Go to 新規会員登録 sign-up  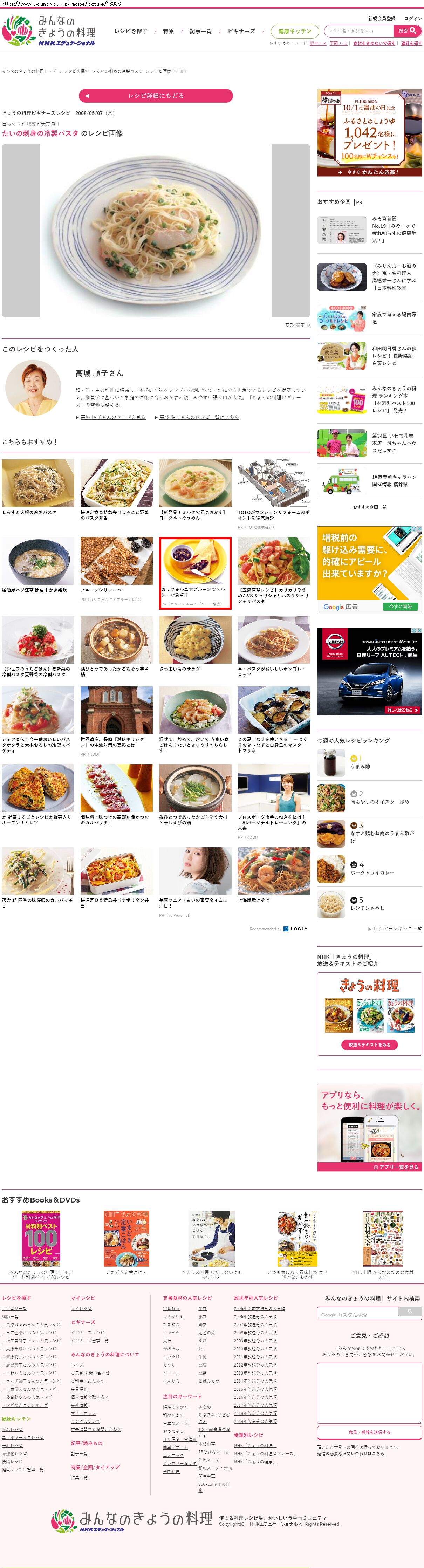point(381,18)
